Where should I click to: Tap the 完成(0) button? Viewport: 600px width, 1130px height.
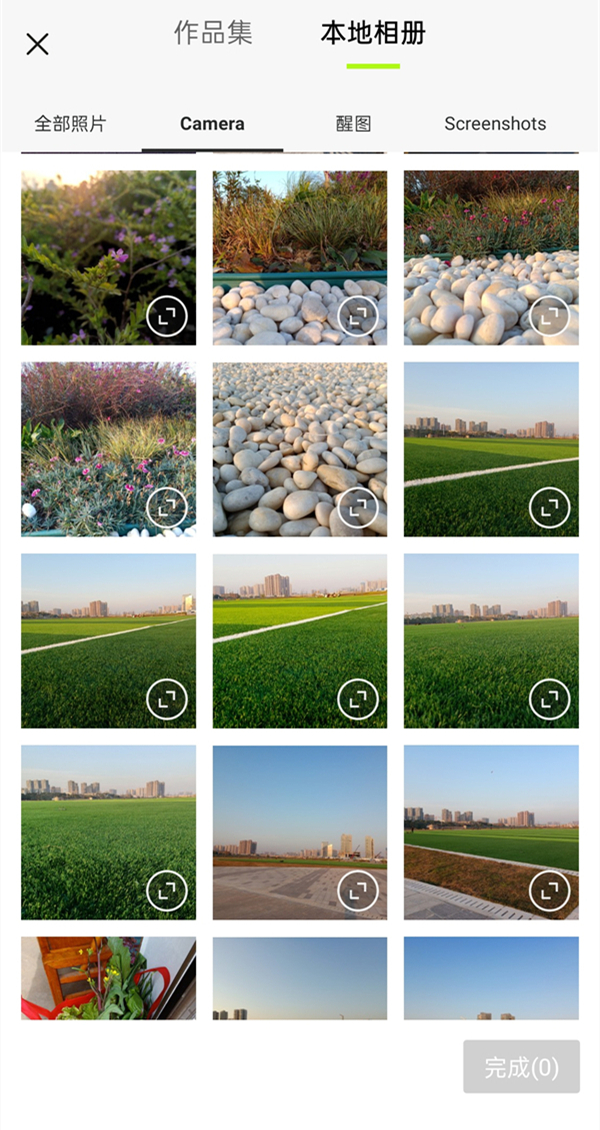coord(521,1067)
